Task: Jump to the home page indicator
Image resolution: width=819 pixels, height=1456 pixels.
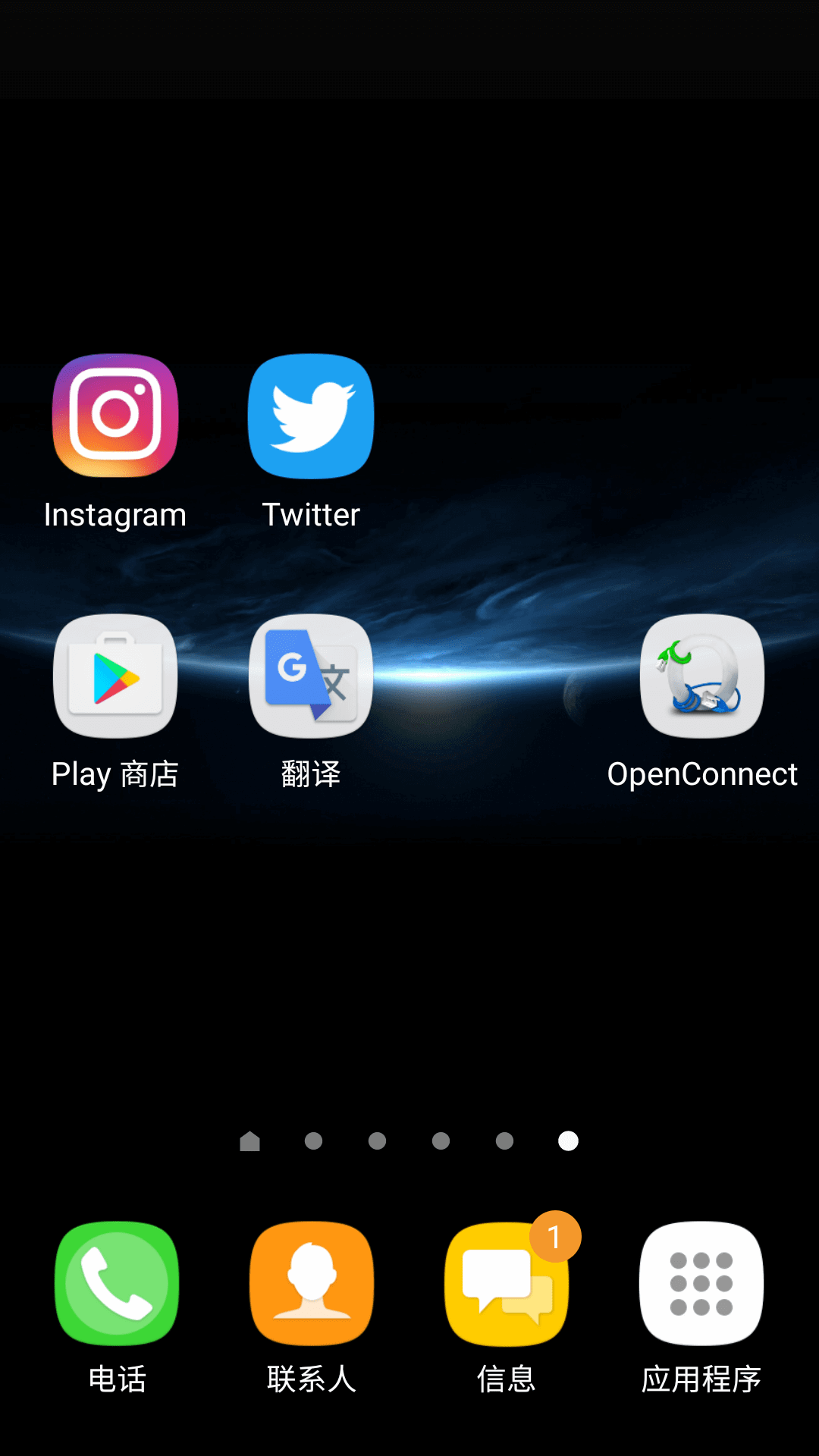Action: pyautogui.click(x=249, y=1141)
